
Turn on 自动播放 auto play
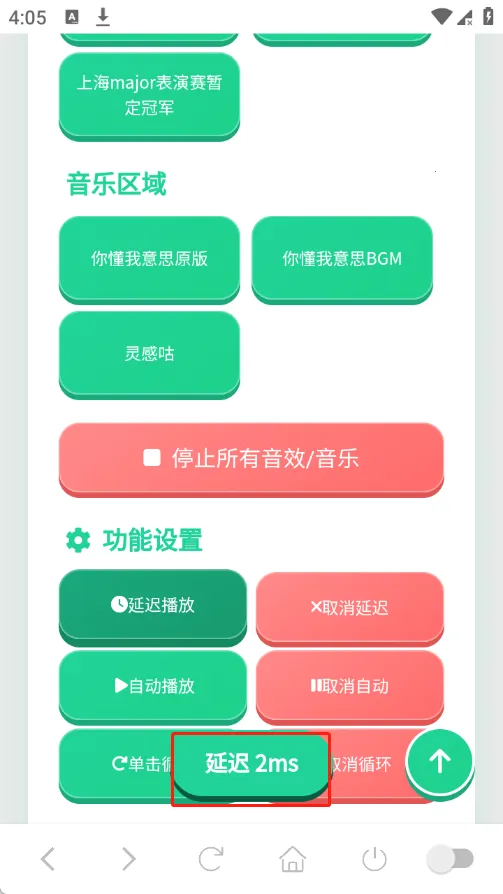pyautogui.click(x=153, y=686)
